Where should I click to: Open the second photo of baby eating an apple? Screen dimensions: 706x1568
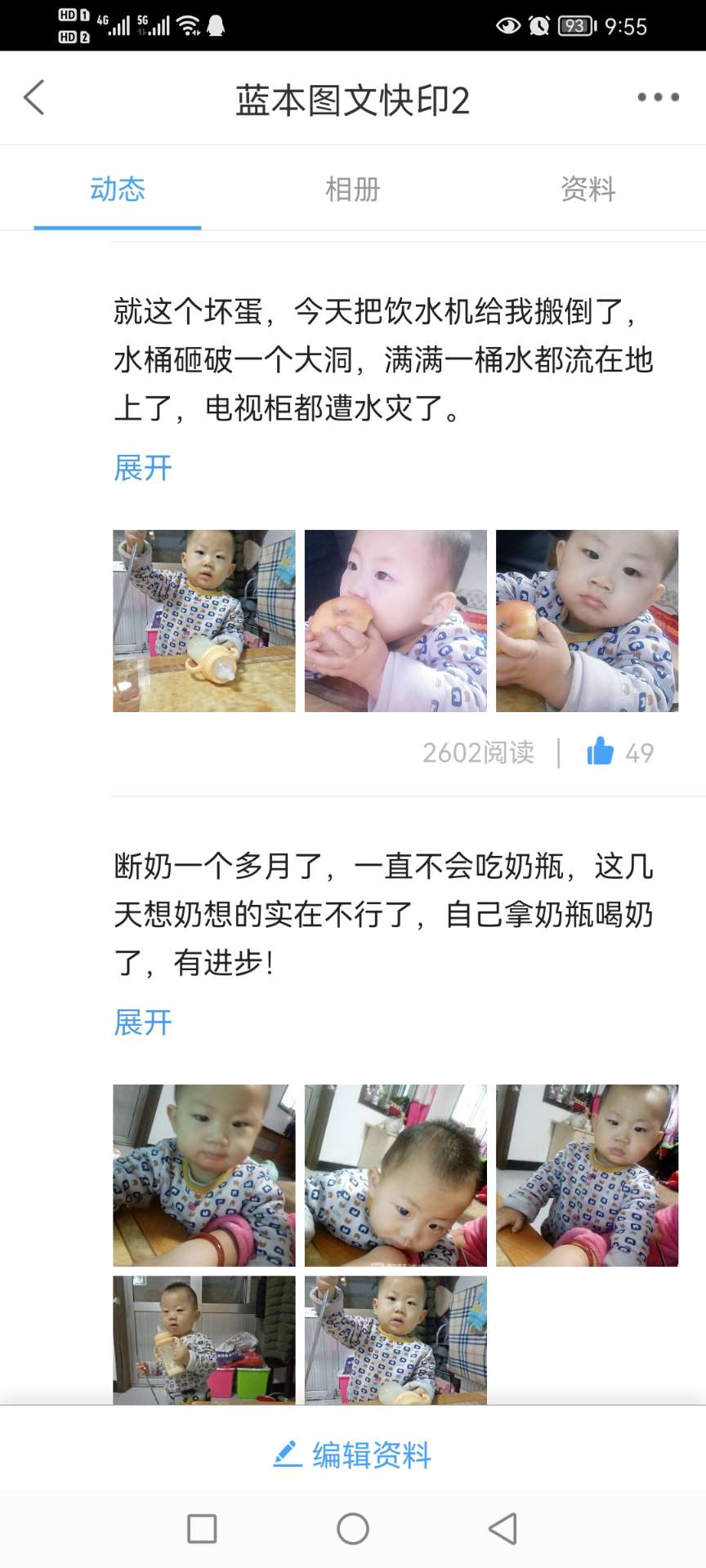395,621
